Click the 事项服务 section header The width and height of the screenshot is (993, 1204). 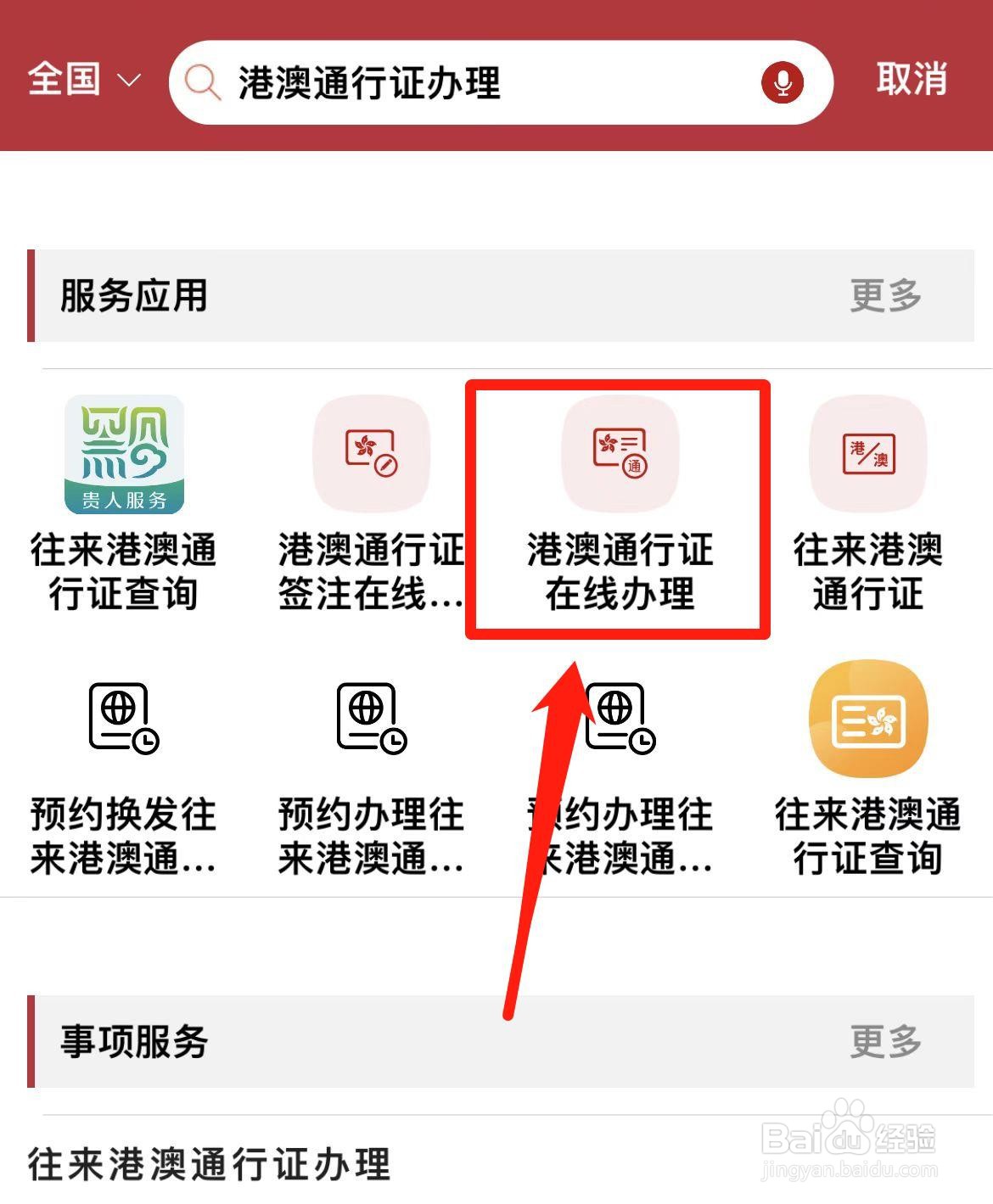(x=132, y=1042)
